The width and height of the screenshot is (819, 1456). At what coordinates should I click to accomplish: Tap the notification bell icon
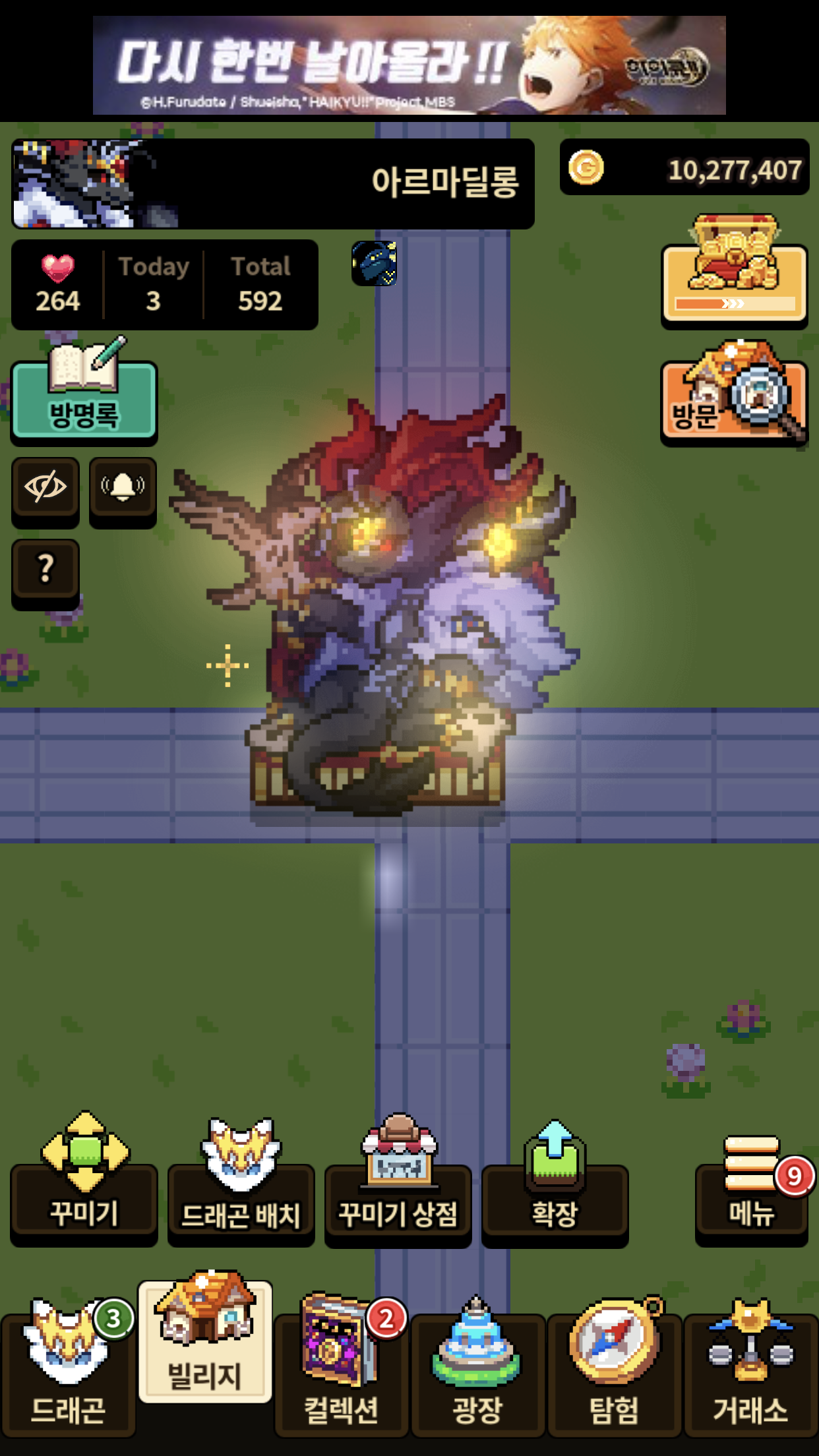[123, 491]
